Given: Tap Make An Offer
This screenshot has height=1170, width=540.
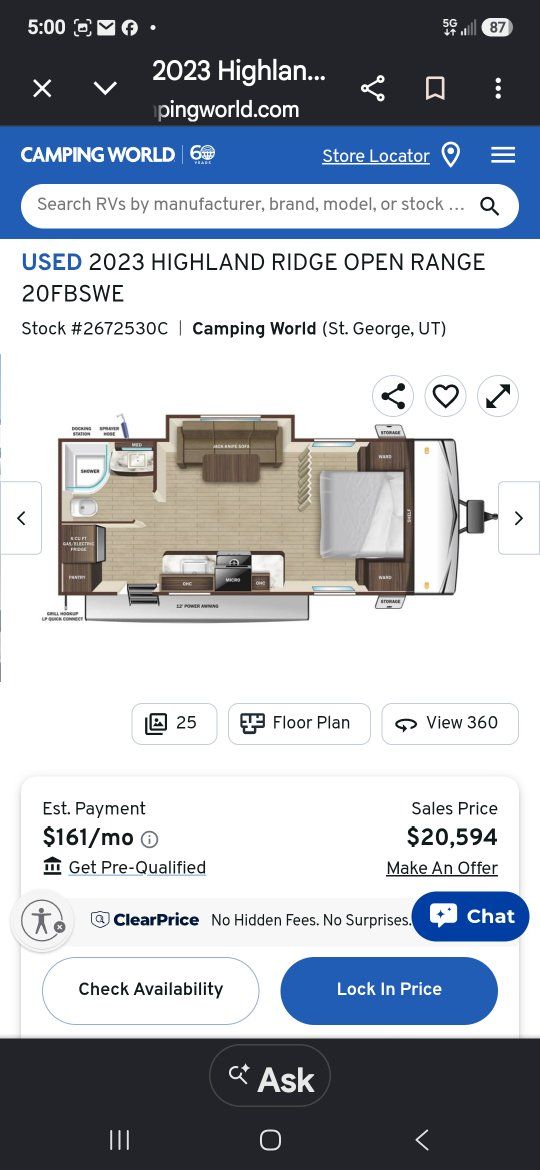Looking at the screenshot, I should tap(442, 868).
